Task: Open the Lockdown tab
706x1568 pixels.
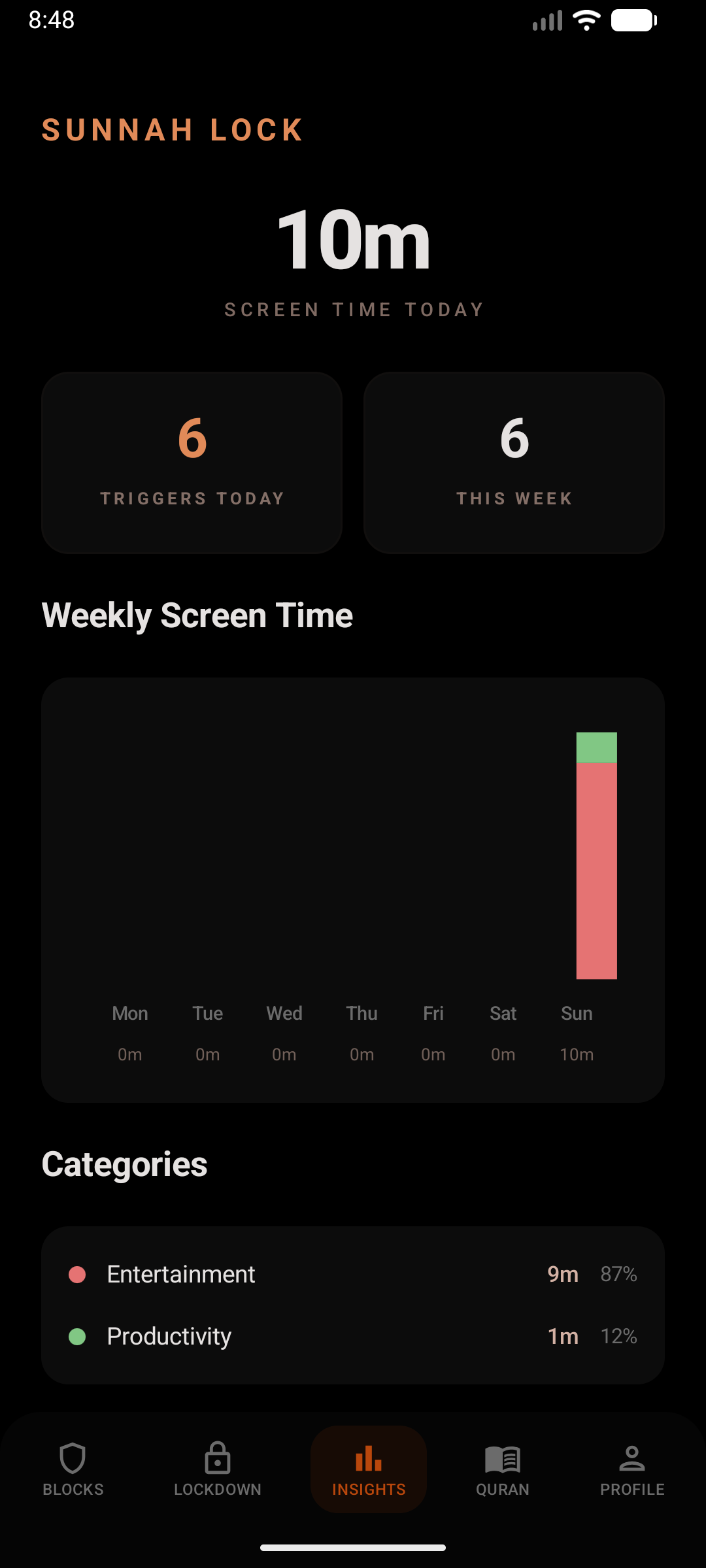Action: coord(218,1469)
